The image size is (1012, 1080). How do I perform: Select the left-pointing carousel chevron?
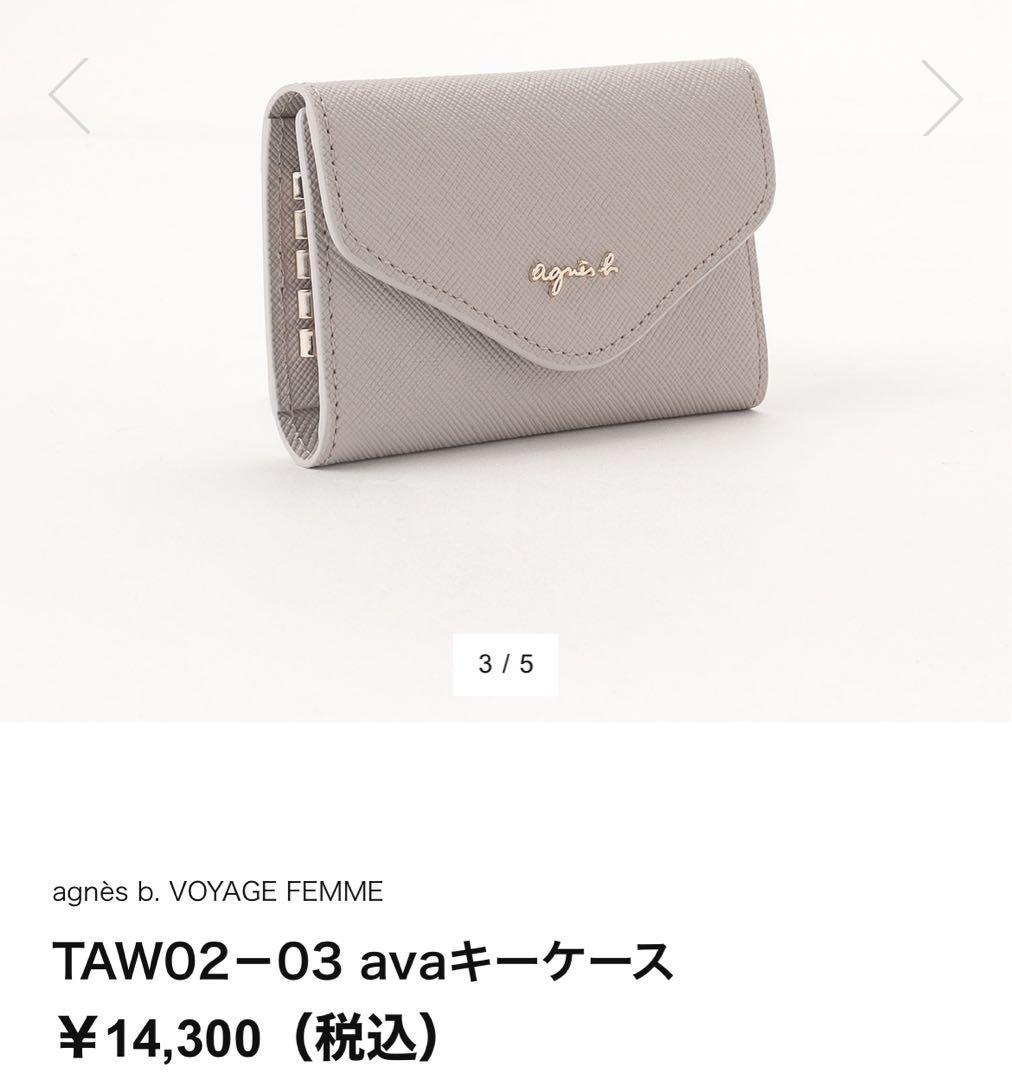64,97
